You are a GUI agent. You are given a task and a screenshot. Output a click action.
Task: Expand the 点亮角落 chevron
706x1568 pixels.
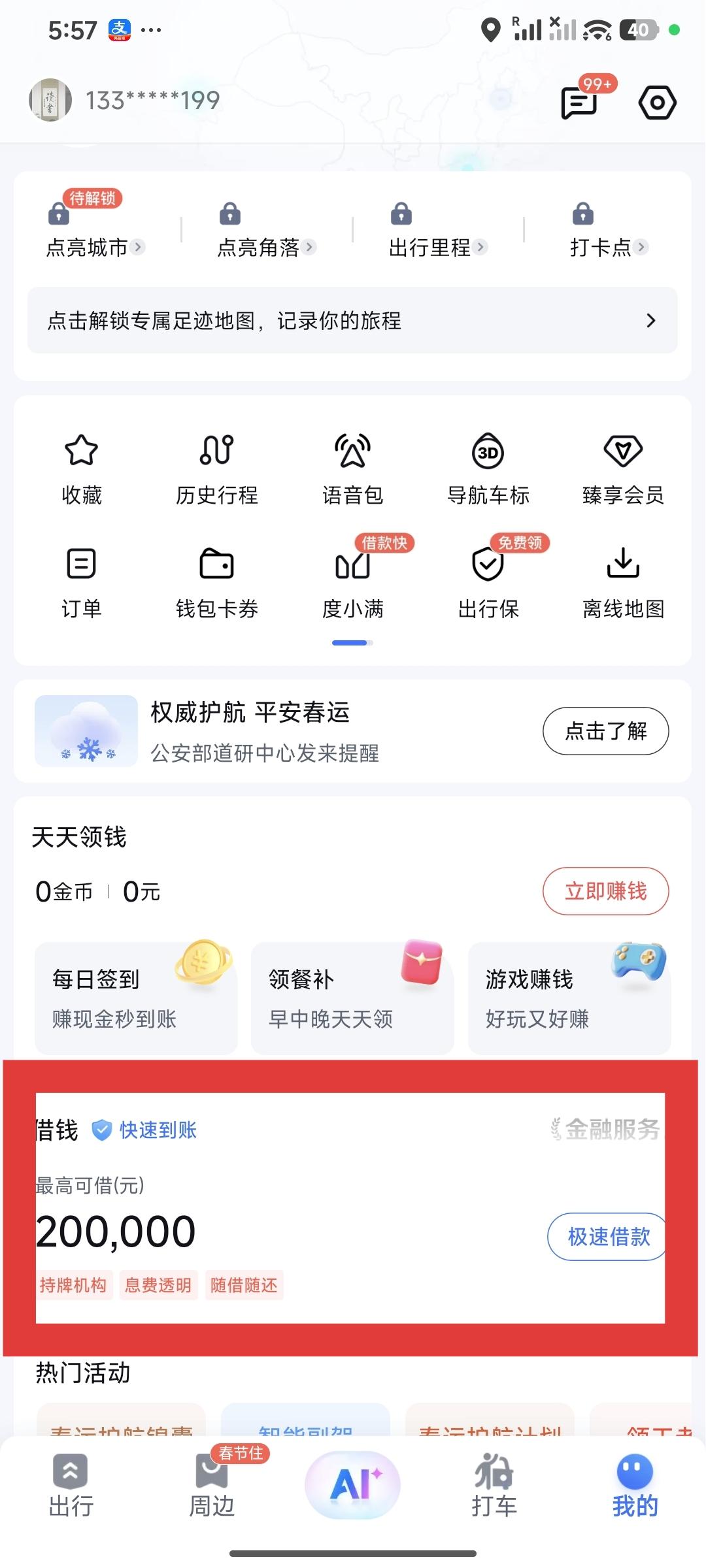tap(312, 248)
